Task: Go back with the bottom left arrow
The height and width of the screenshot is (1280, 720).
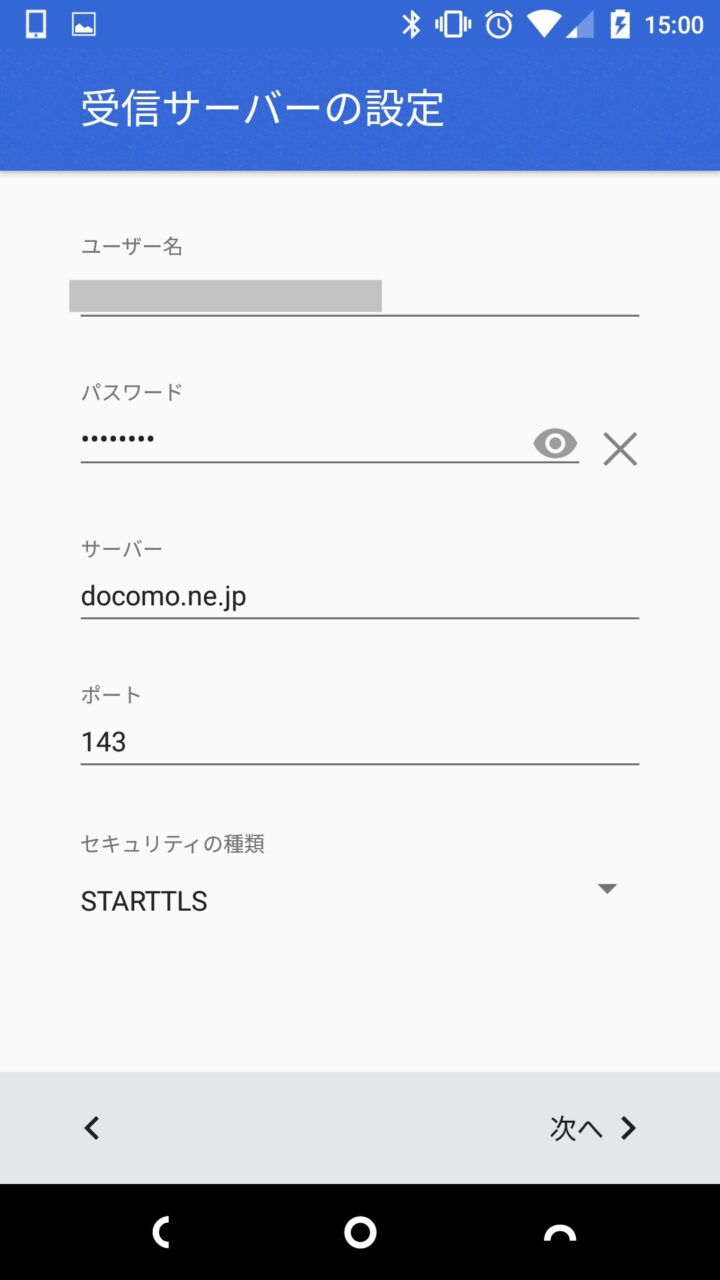Action: (x=92, y=1128)
